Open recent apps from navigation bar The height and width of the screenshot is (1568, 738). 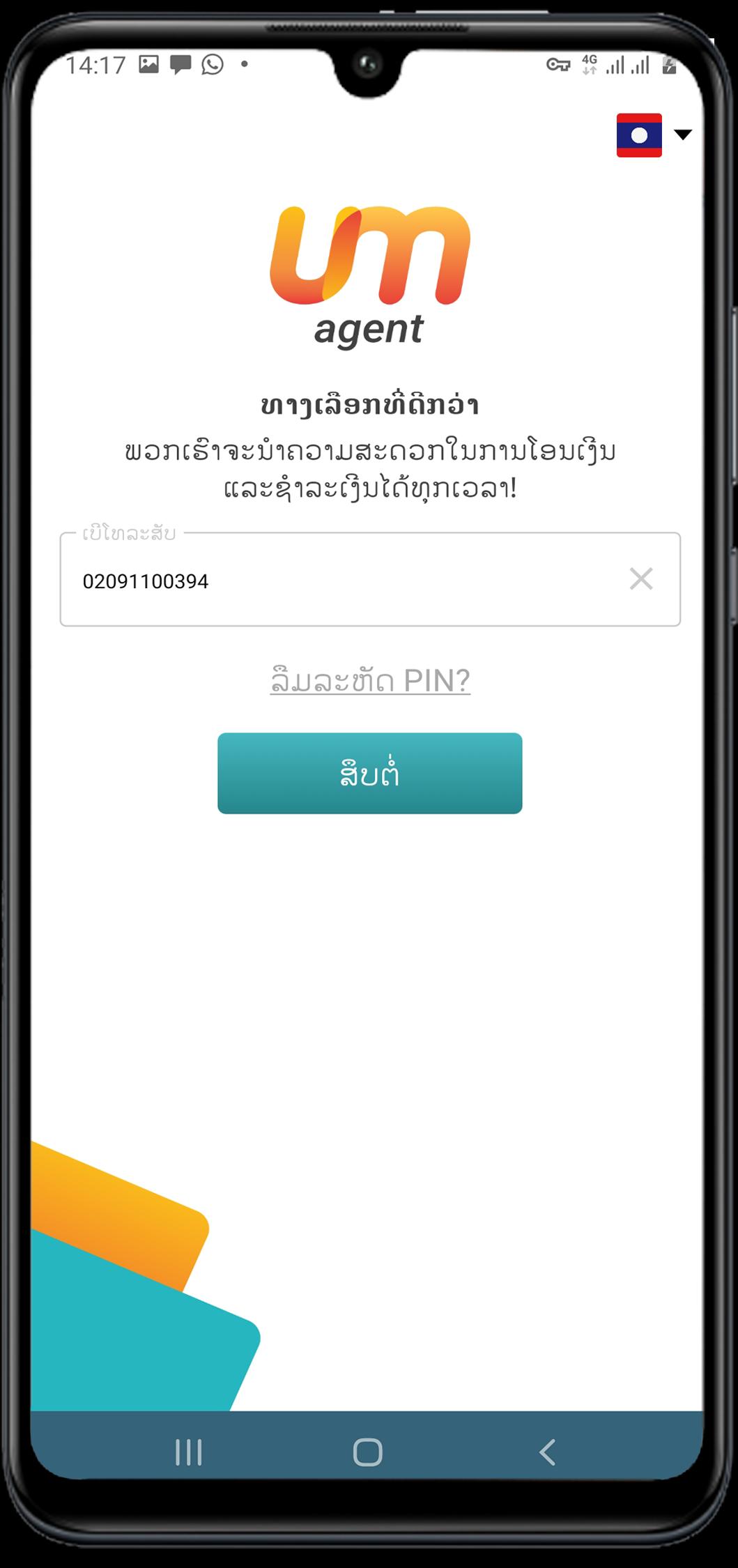tap(188, 1452)
